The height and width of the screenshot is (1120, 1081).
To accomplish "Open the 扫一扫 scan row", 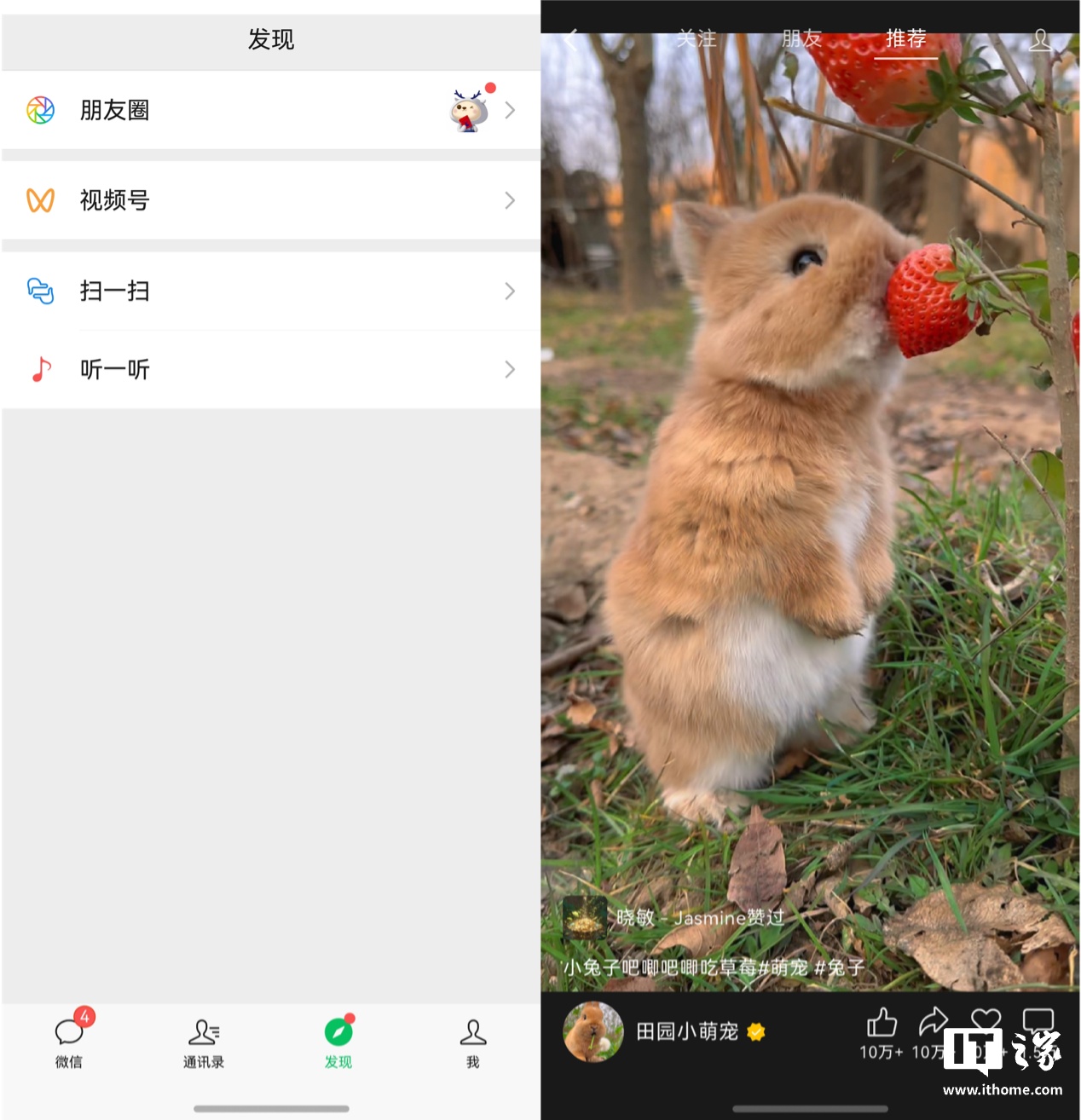I will pos(269,291).
